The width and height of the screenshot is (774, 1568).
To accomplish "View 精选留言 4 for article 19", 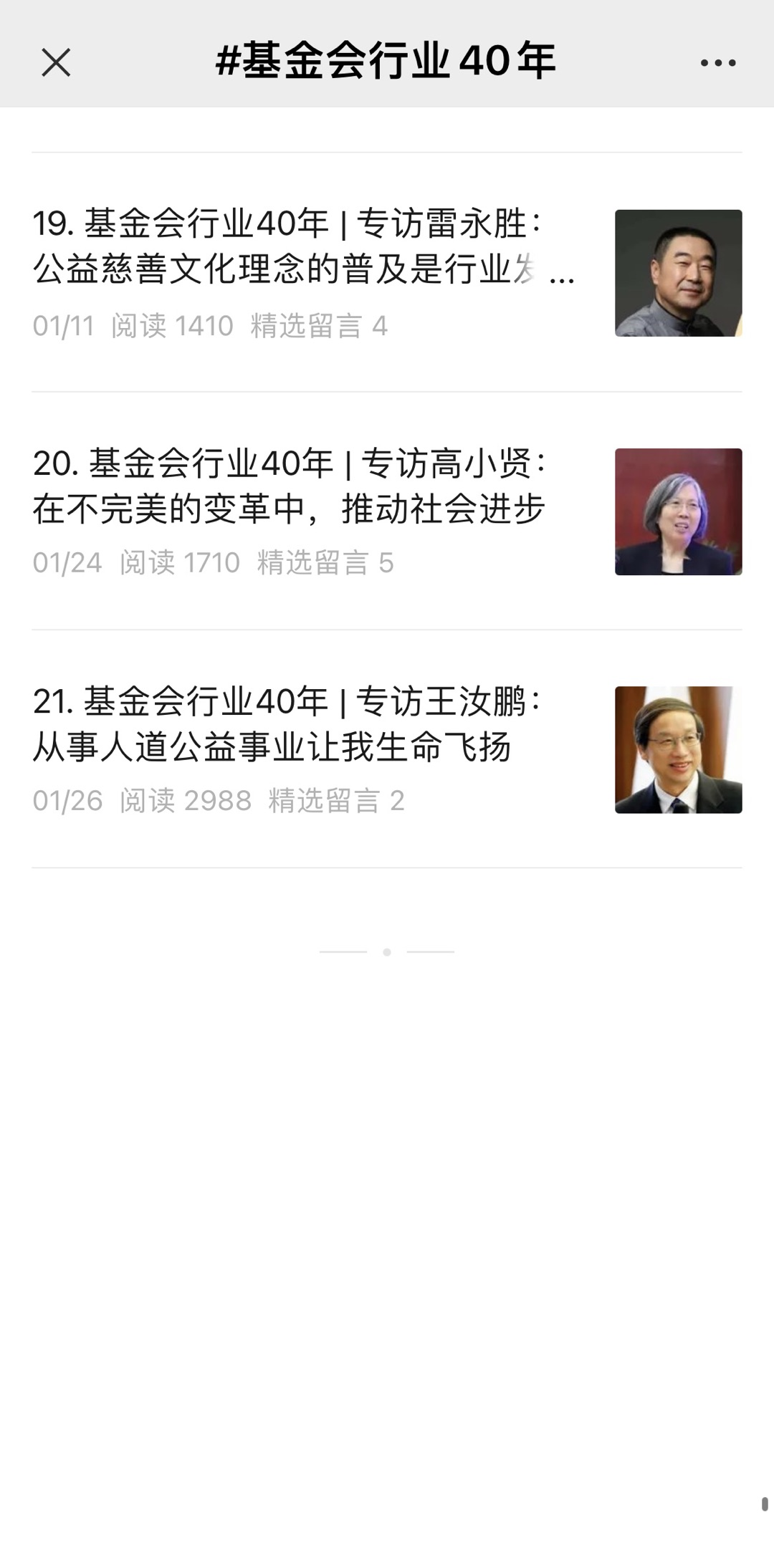I will (317, 324).
